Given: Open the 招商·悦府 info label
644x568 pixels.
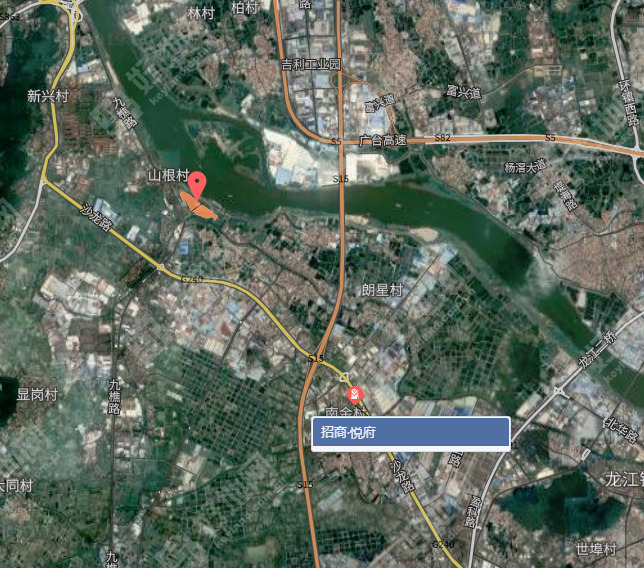Looking at the screenshot, I should point(410,433).
